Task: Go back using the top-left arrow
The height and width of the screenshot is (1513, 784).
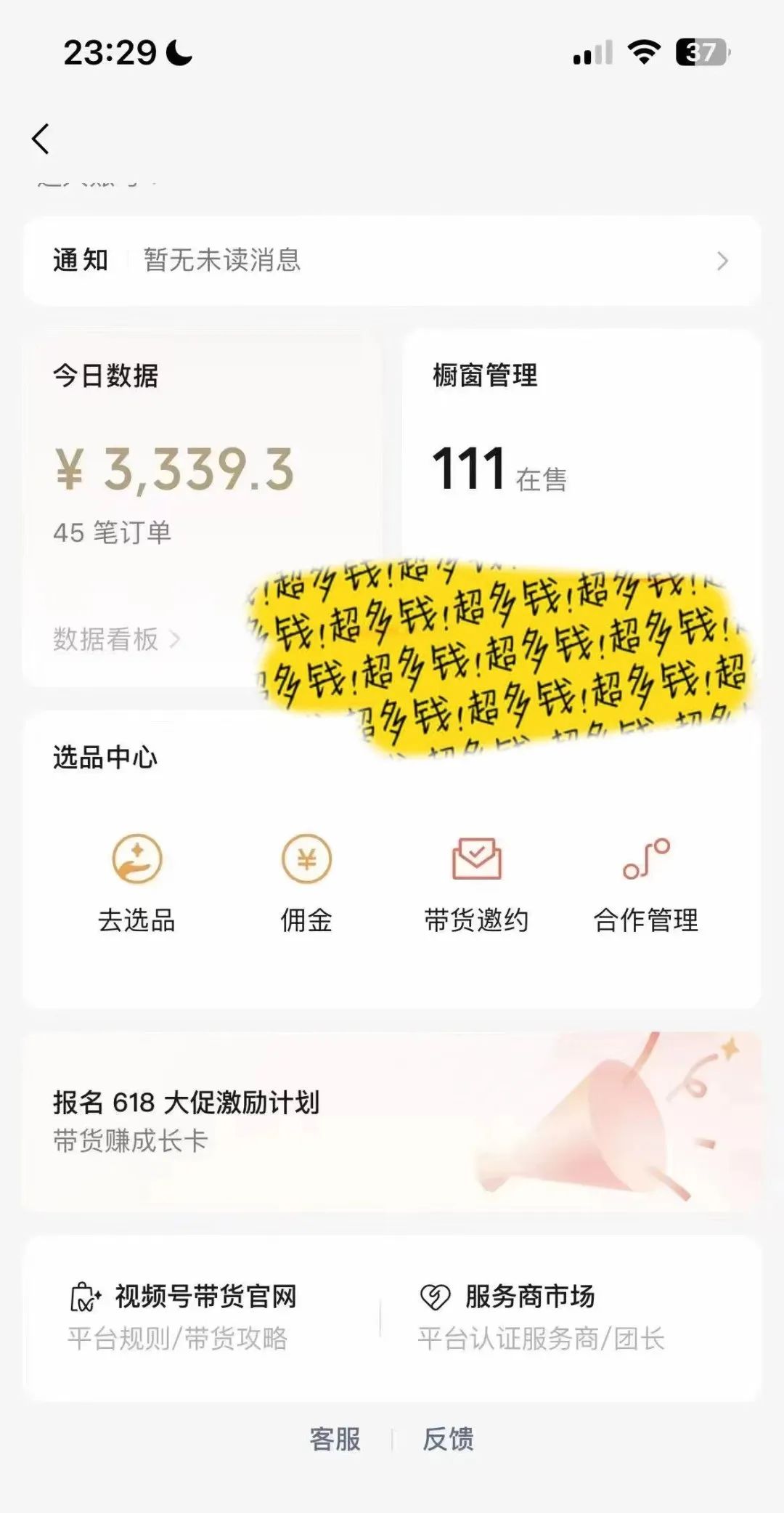Action: click(41, 139)
